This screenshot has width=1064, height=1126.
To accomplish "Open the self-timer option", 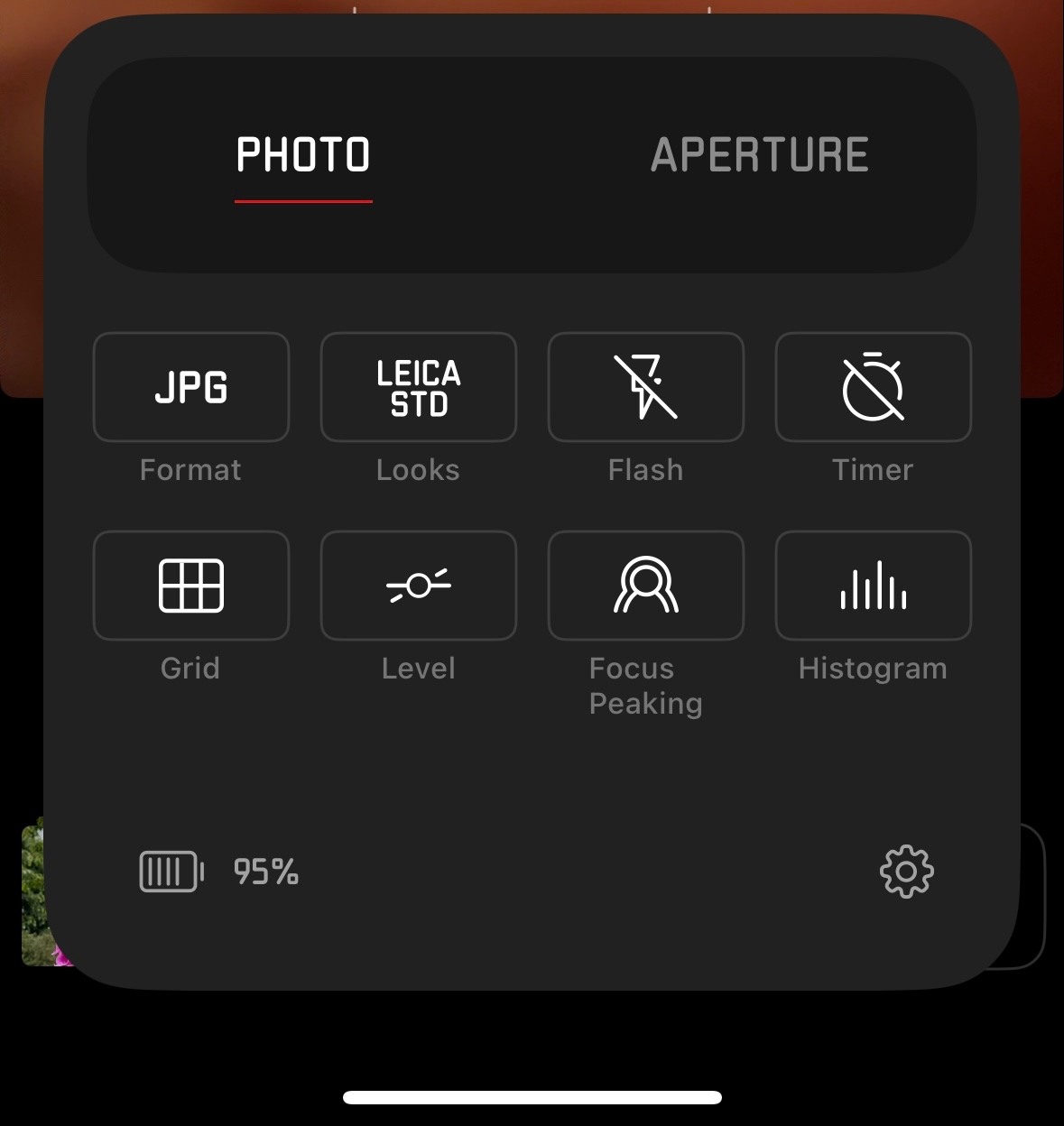I will pyautogui.click(x=873, y=387).
